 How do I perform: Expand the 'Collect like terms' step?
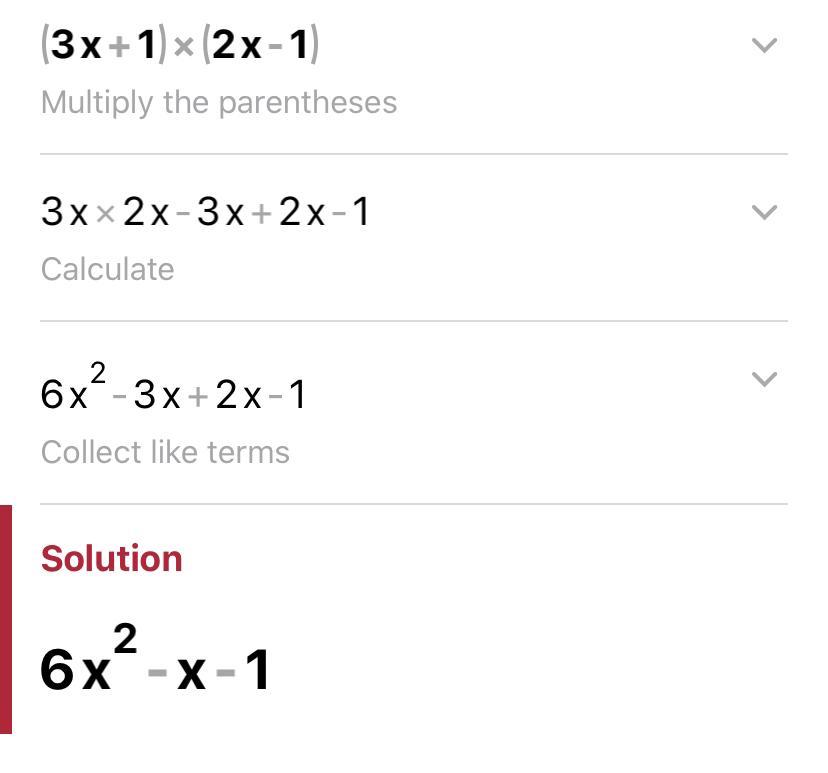pyautogui.click(x=764, y=379)
